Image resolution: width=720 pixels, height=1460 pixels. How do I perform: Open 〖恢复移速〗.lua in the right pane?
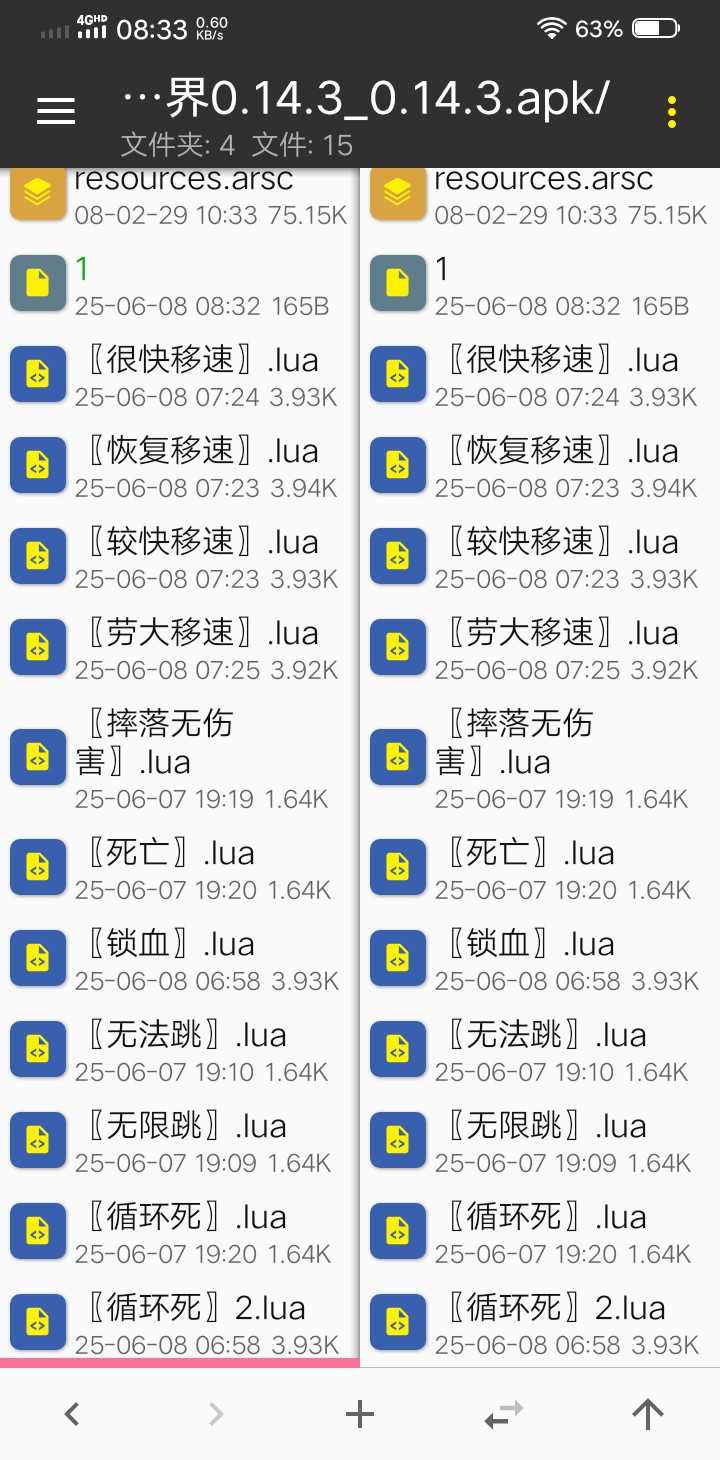click(x=540, y=466)
